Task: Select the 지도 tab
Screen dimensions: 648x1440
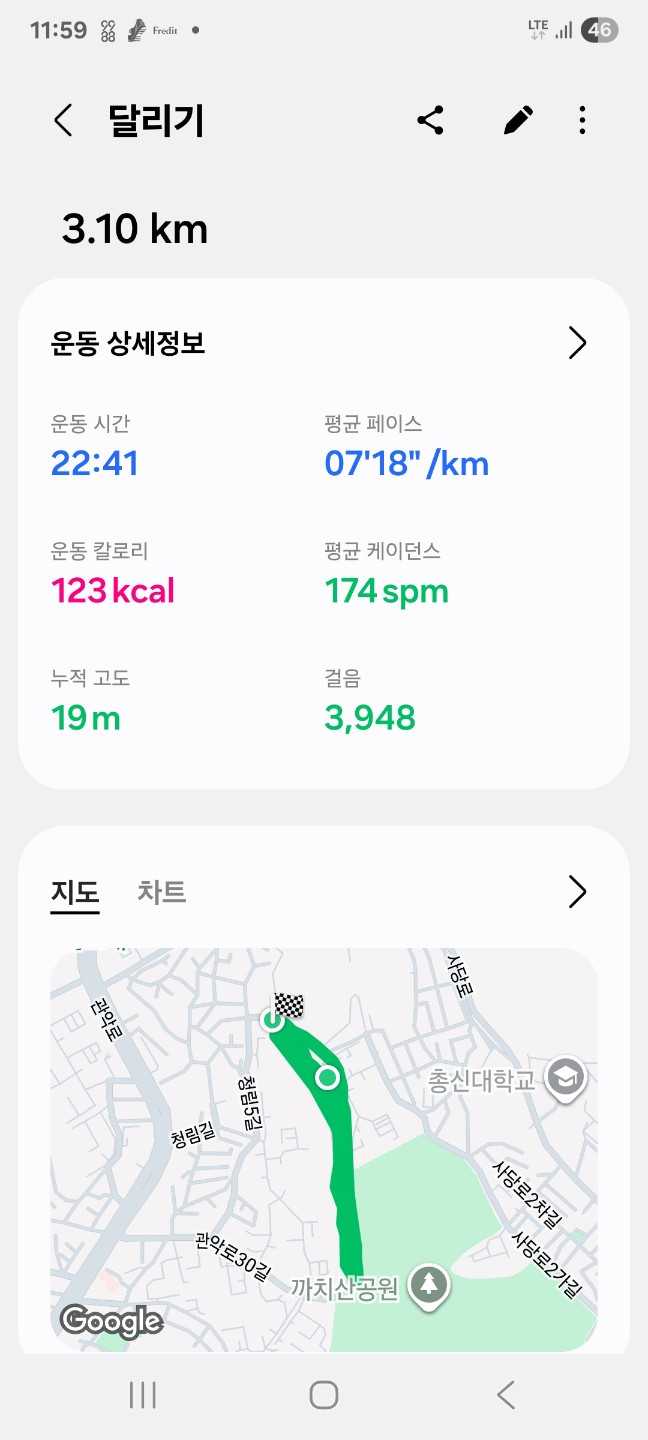Action: tap(75, 891)
